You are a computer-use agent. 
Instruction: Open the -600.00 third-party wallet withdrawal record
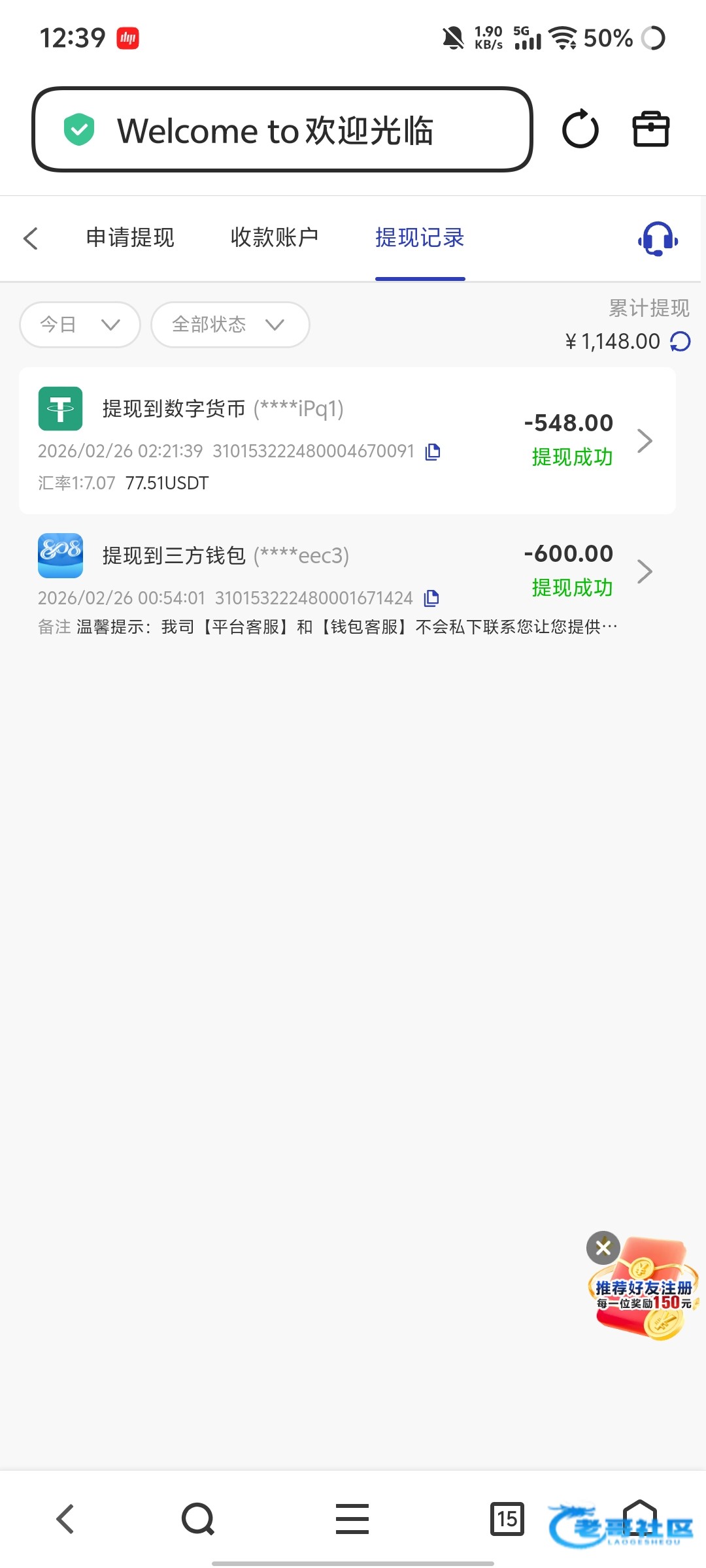click(x=346, y=572)
